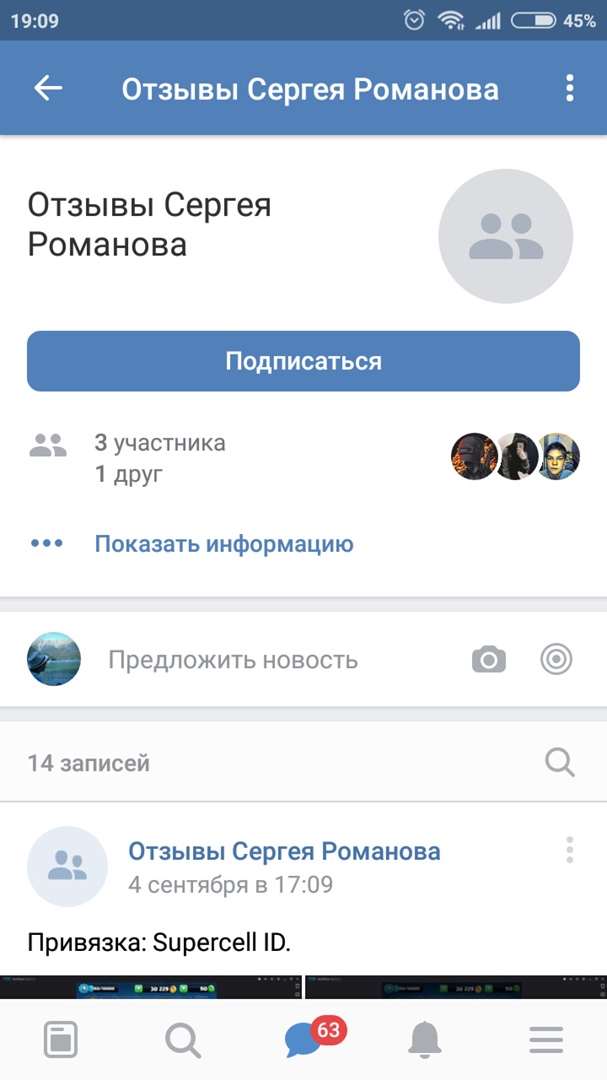Expand Показать информацию

point(223,544)
